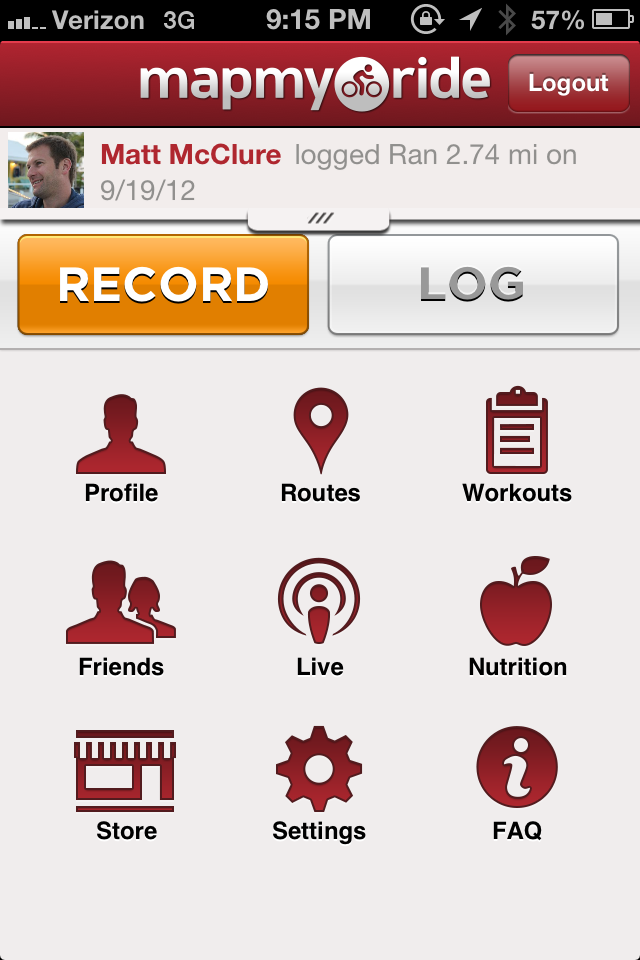The image size is (640, 960).
Task: Visit the Store
Action: (125, 785)
